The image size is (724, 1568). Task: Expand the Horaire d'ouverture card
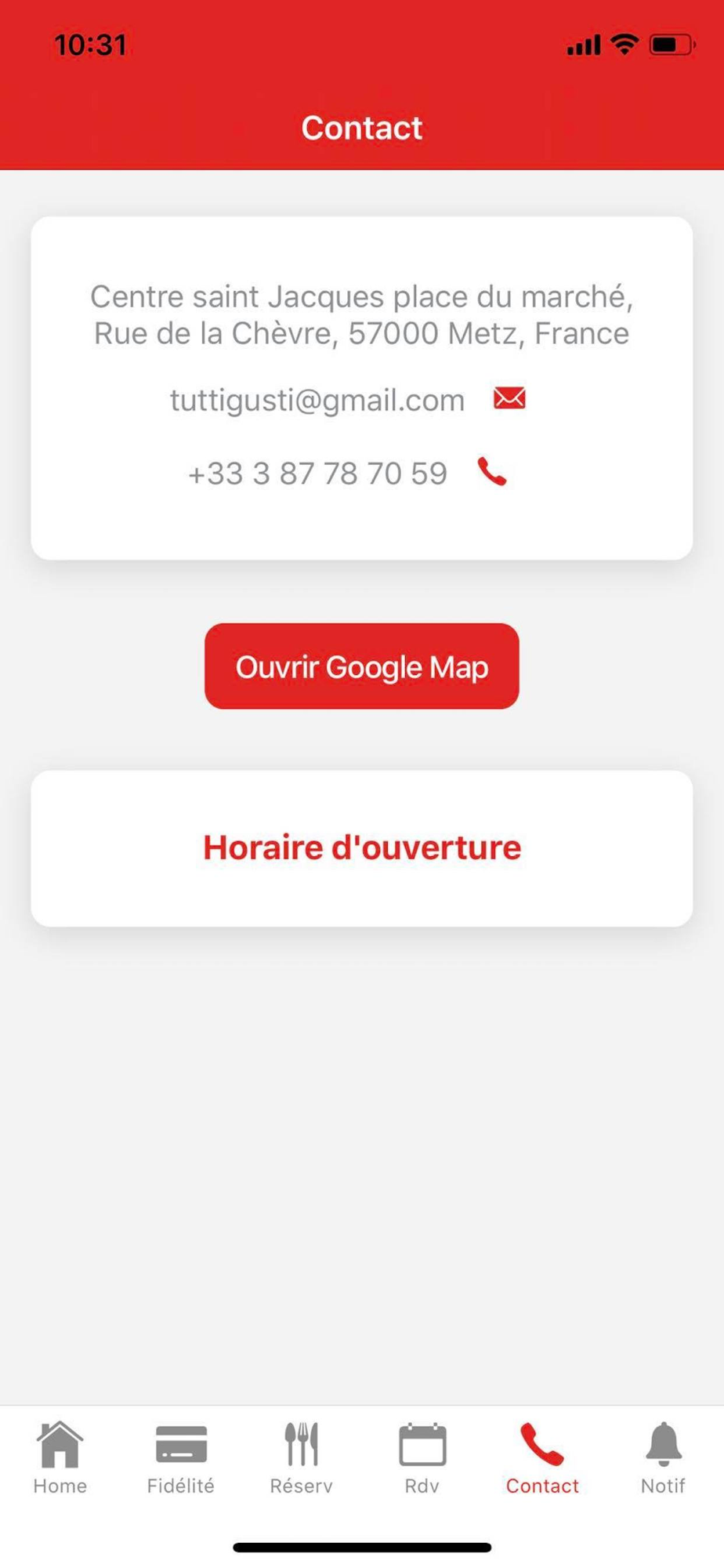362,848
